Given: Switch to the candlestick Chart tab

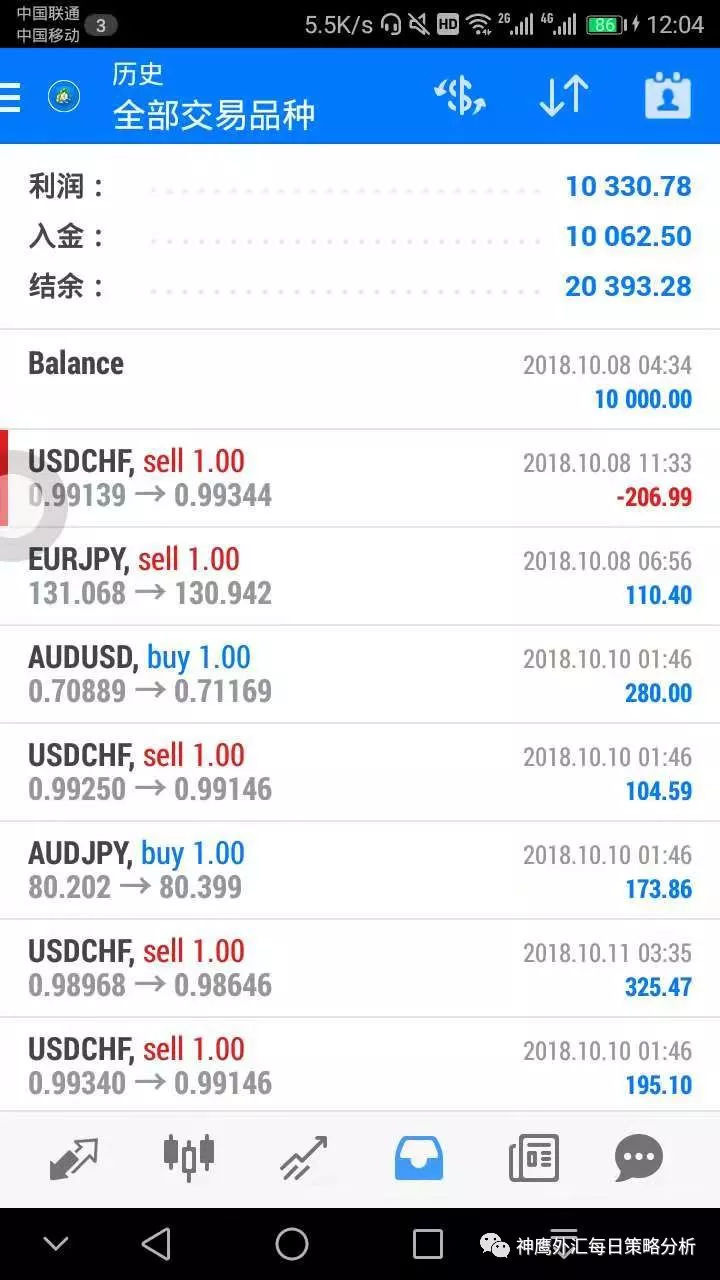Looking at the screenshot, I should coord(189,1159).
